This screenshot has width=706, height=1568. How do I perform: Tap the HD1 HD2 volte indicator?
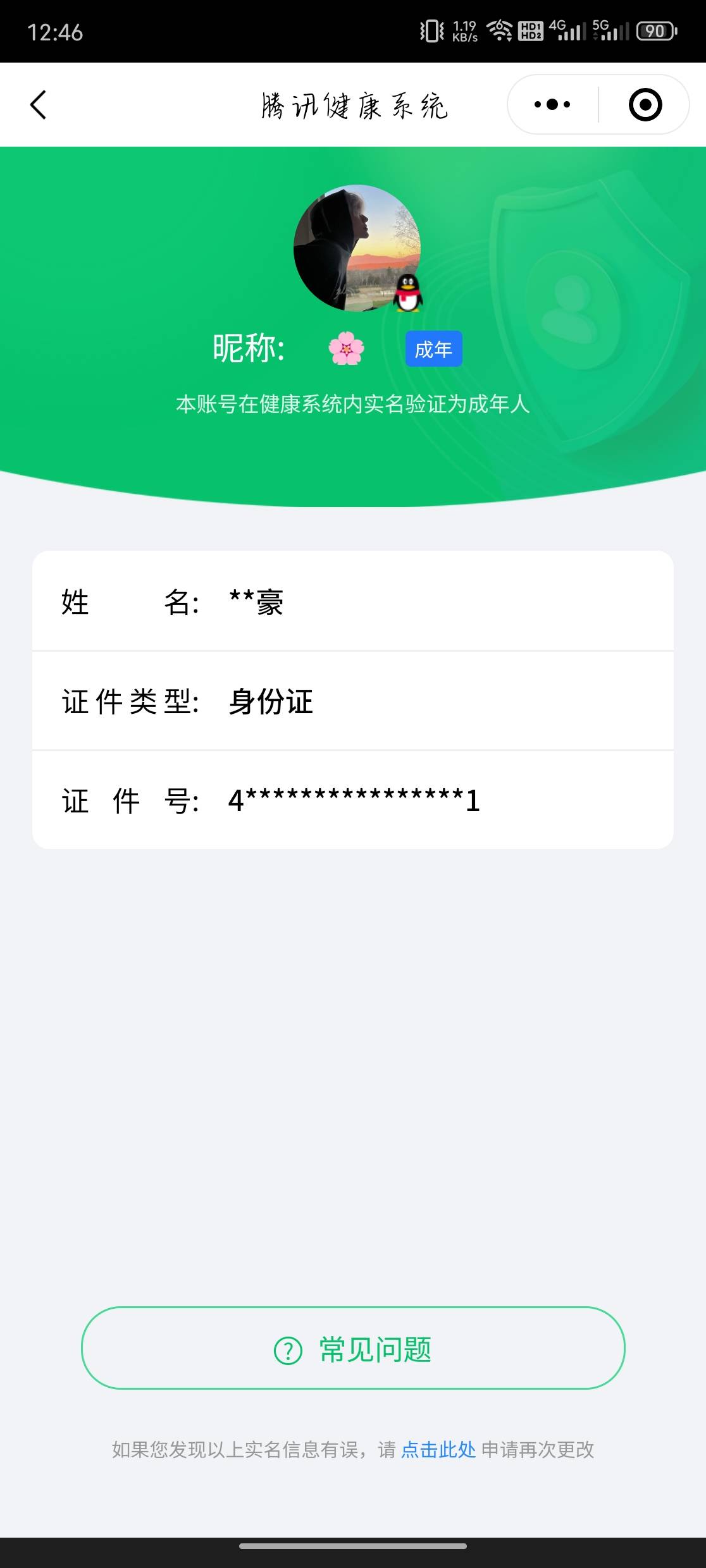click(x=530, y=30)
